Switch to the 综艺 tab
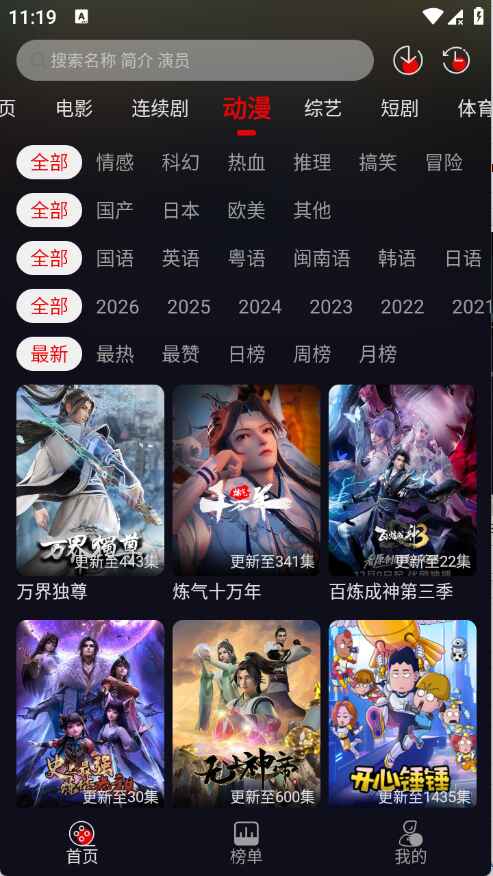This screenshot has width=493, height=876. (x=323, y=108)
